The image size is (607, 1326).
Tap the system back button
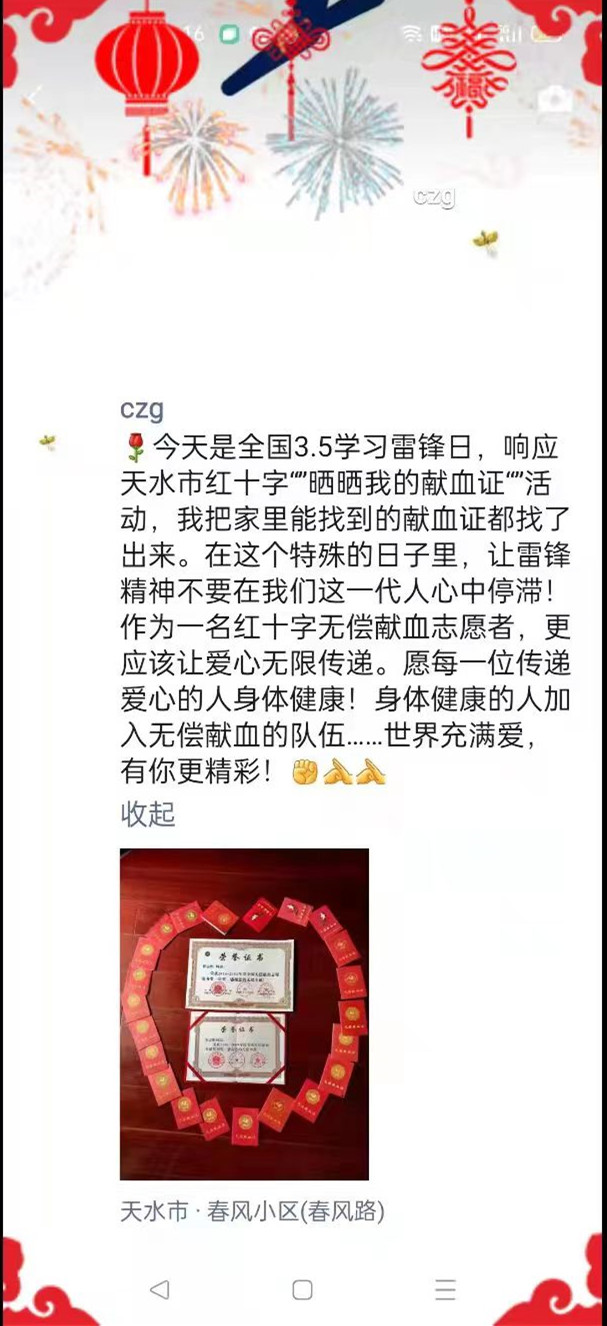click(159, 1289)
